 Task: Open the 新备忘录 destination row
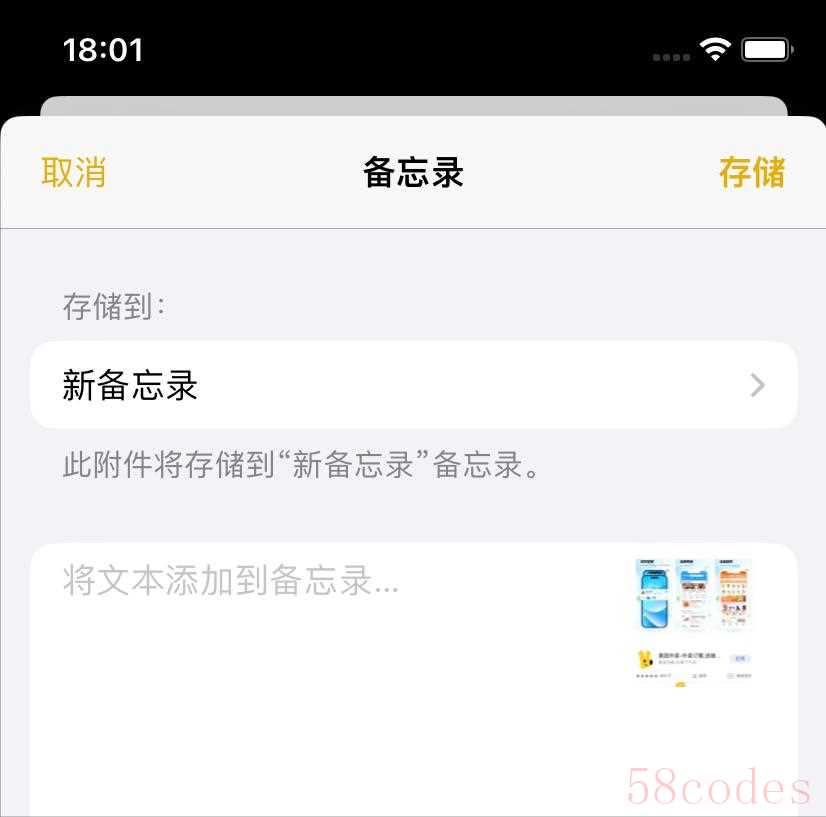tap(413, 386)
